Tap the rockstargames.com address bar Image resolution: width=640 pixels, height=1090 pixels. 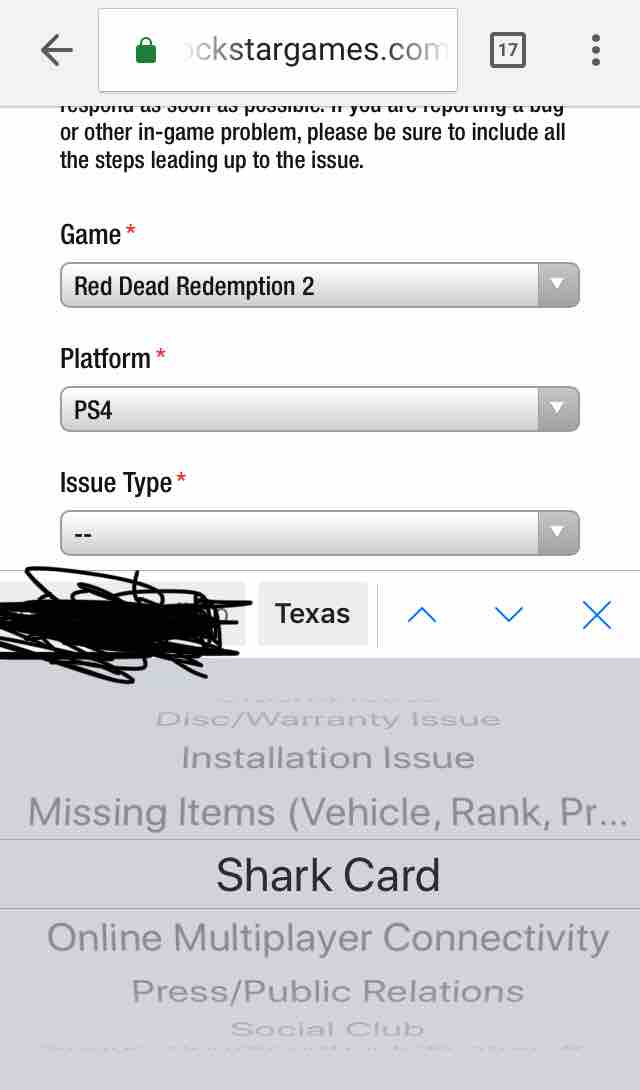(x=278, y=50)
